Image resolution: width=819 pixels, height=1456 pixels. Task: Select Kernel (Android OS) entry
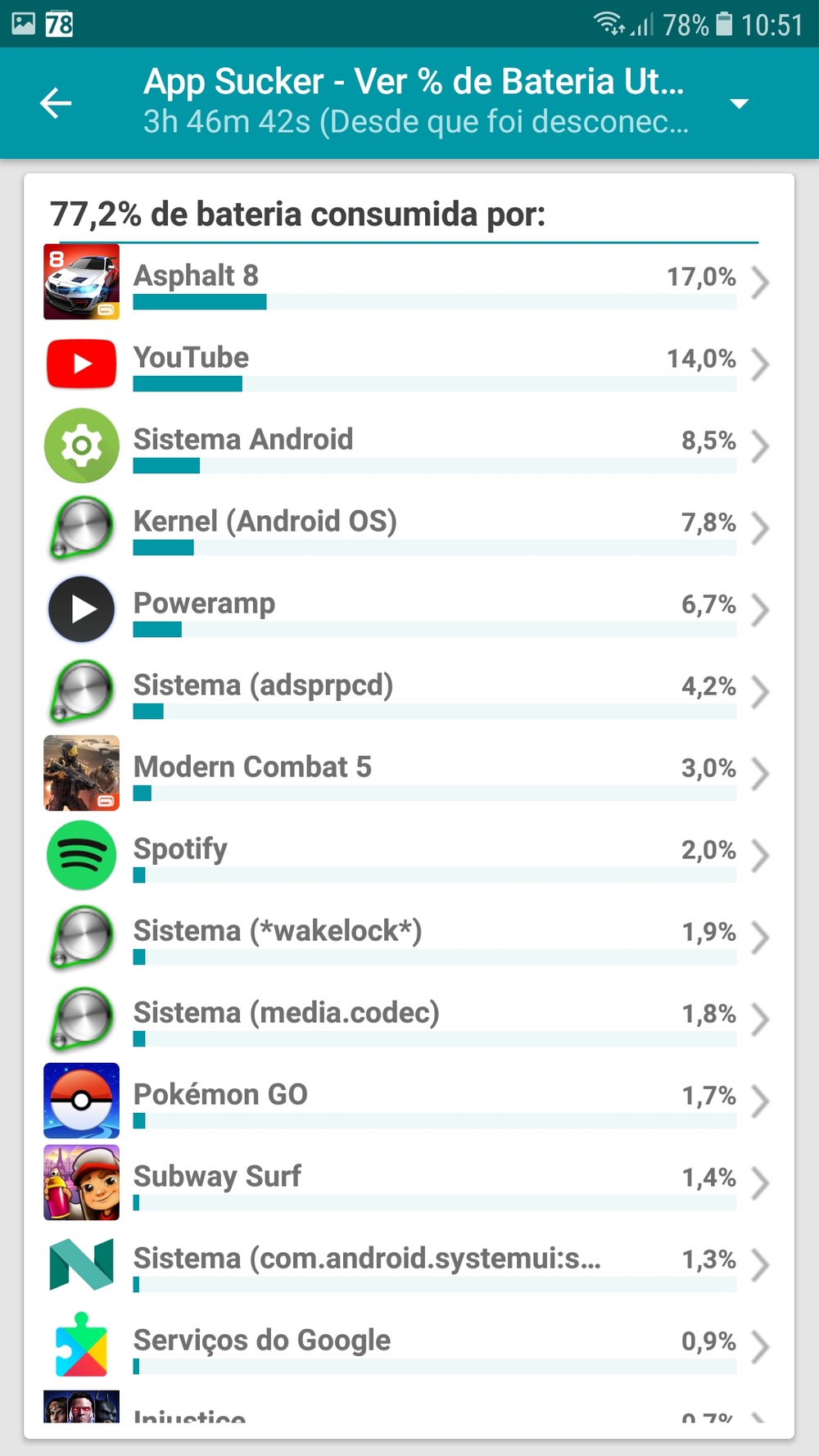(409, 527)
